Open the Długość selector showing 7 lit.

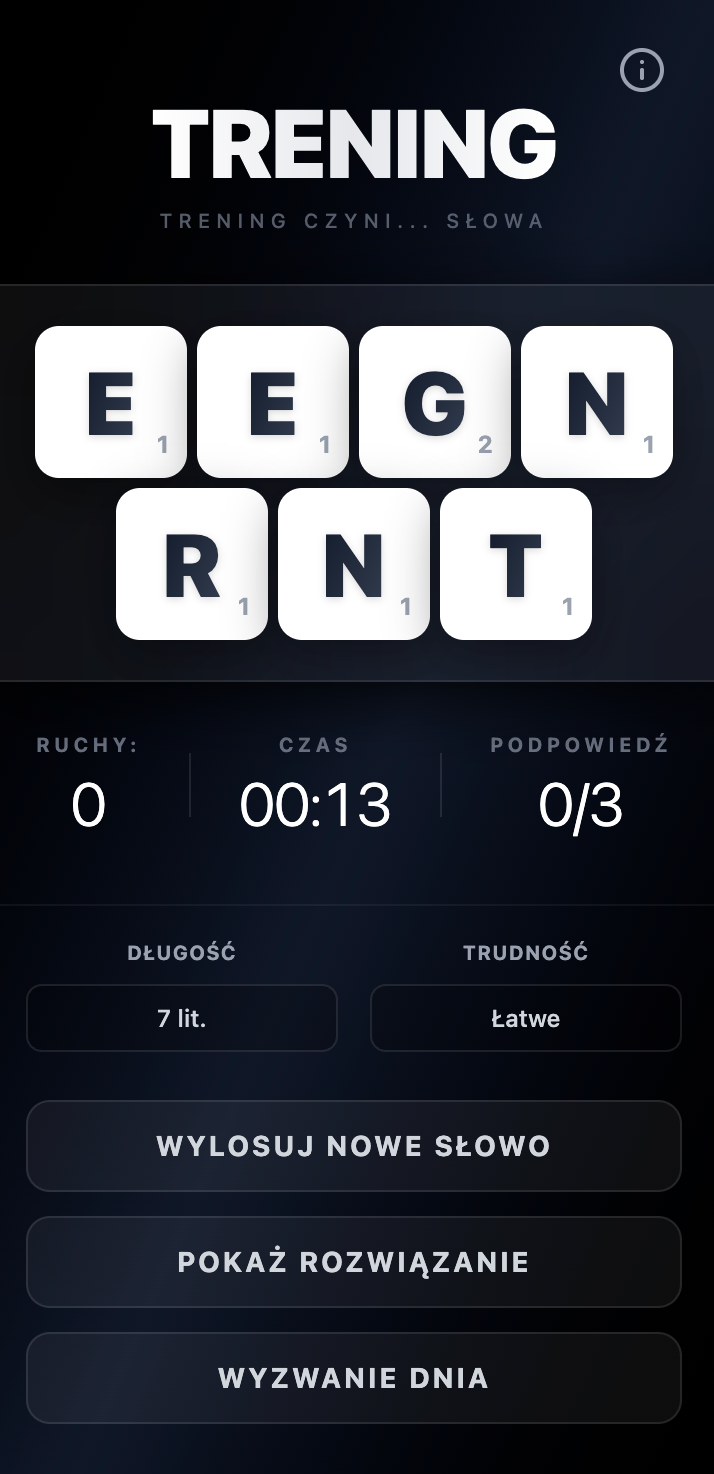click(182, 1018)
